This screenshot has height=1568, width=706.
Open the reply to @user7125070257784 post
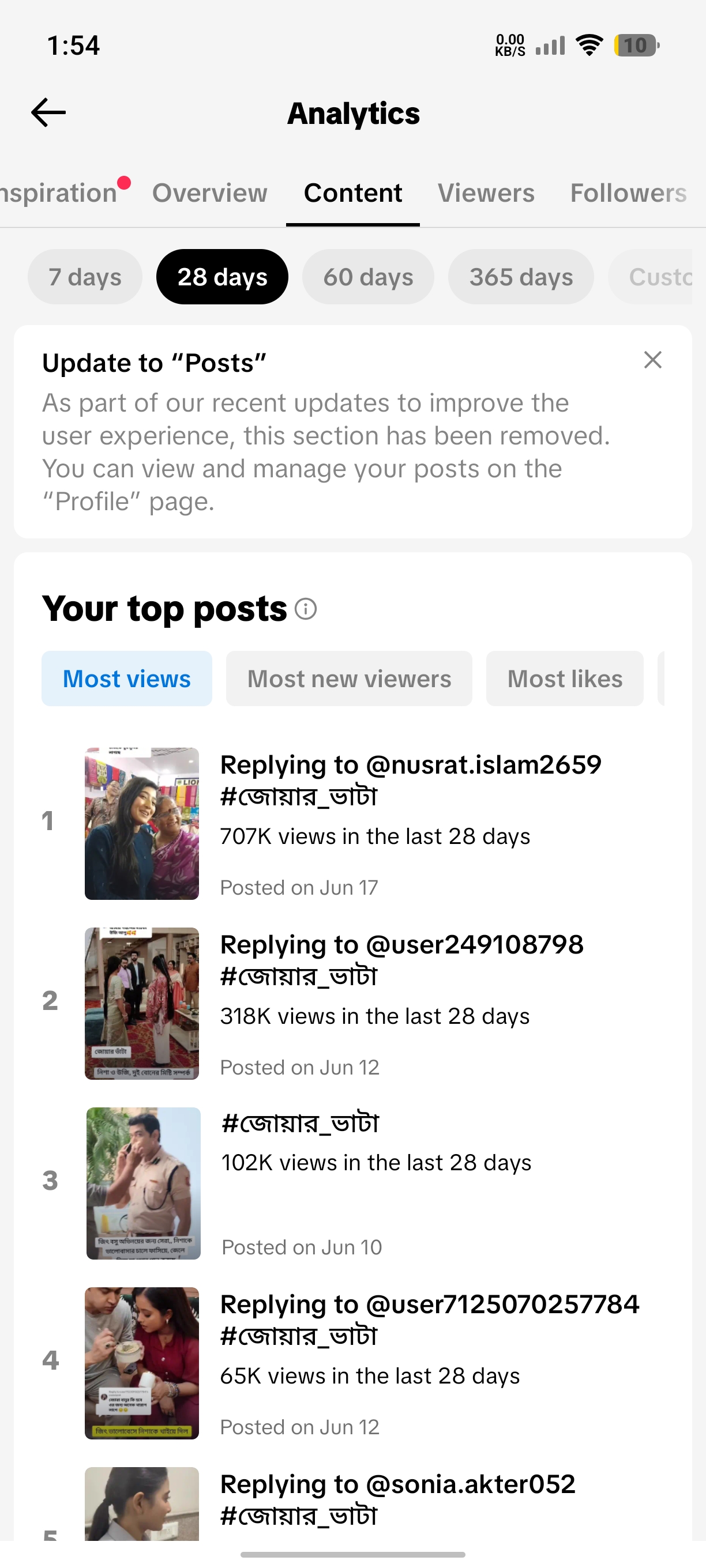point(352,1363)
